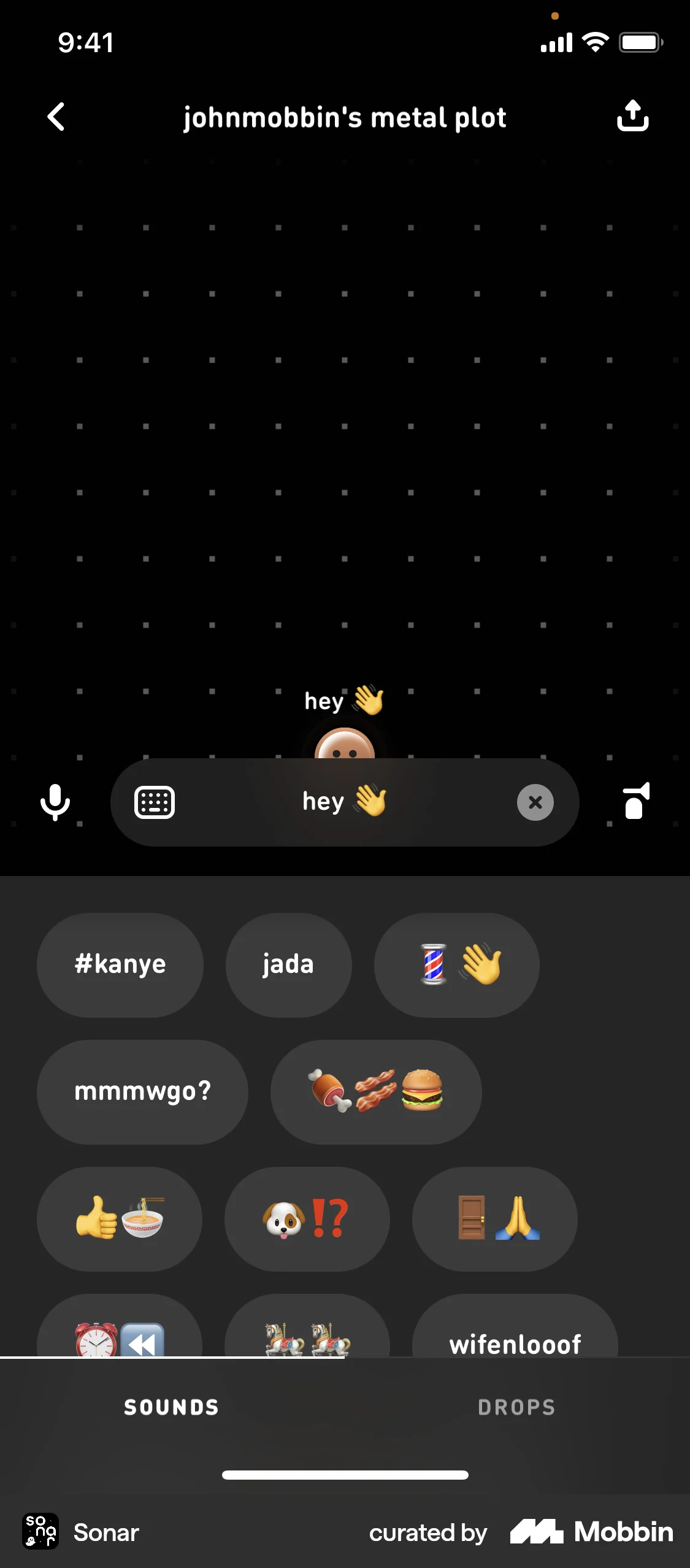This screenshot has width=690, height=1568.
Task: Play the mmmwgo? sound
Action: [x=142, y=1092]
